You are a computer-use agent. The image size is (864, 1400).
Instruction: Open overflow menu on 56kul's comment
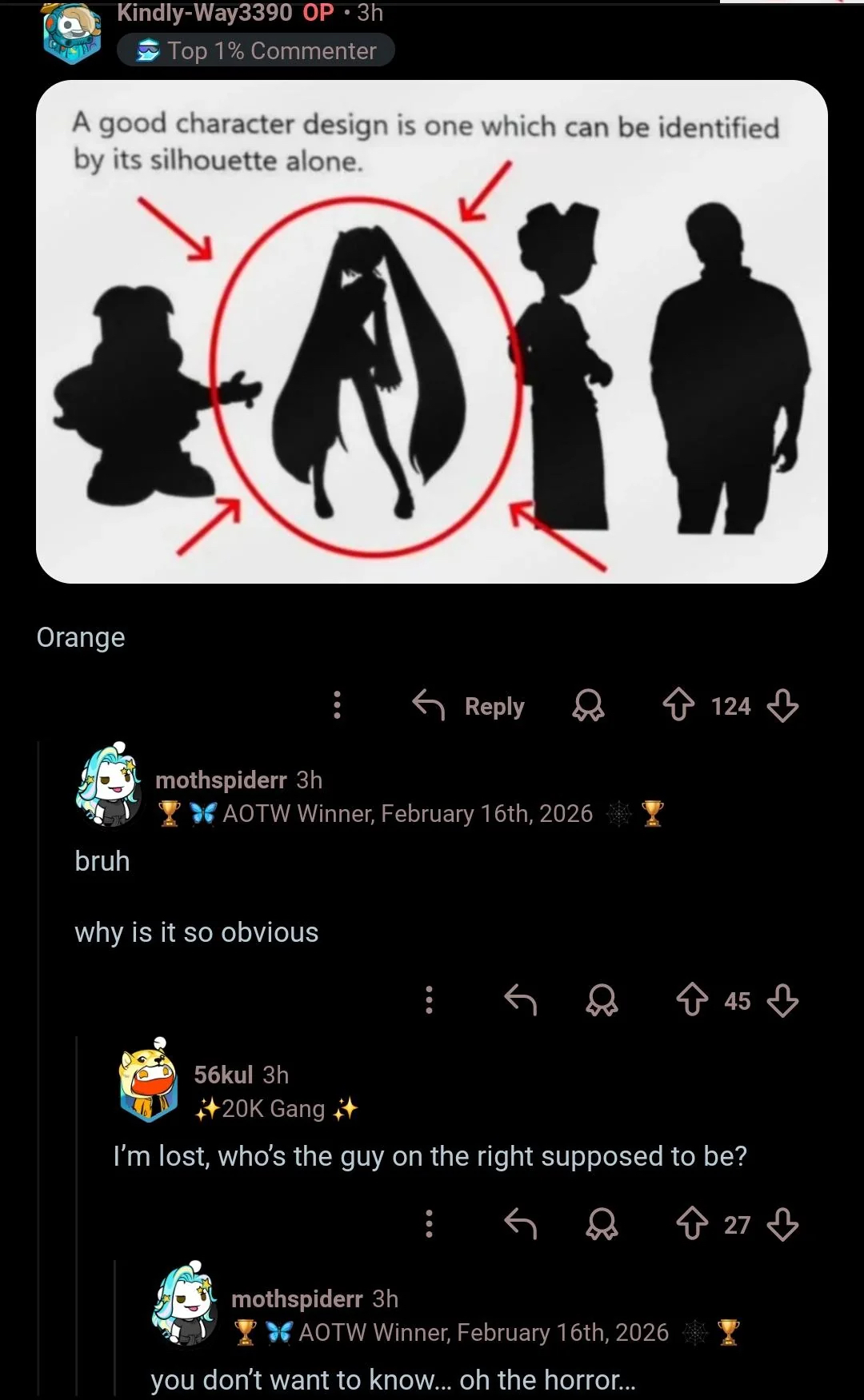pyautogui.click(x=429, y=1223)
